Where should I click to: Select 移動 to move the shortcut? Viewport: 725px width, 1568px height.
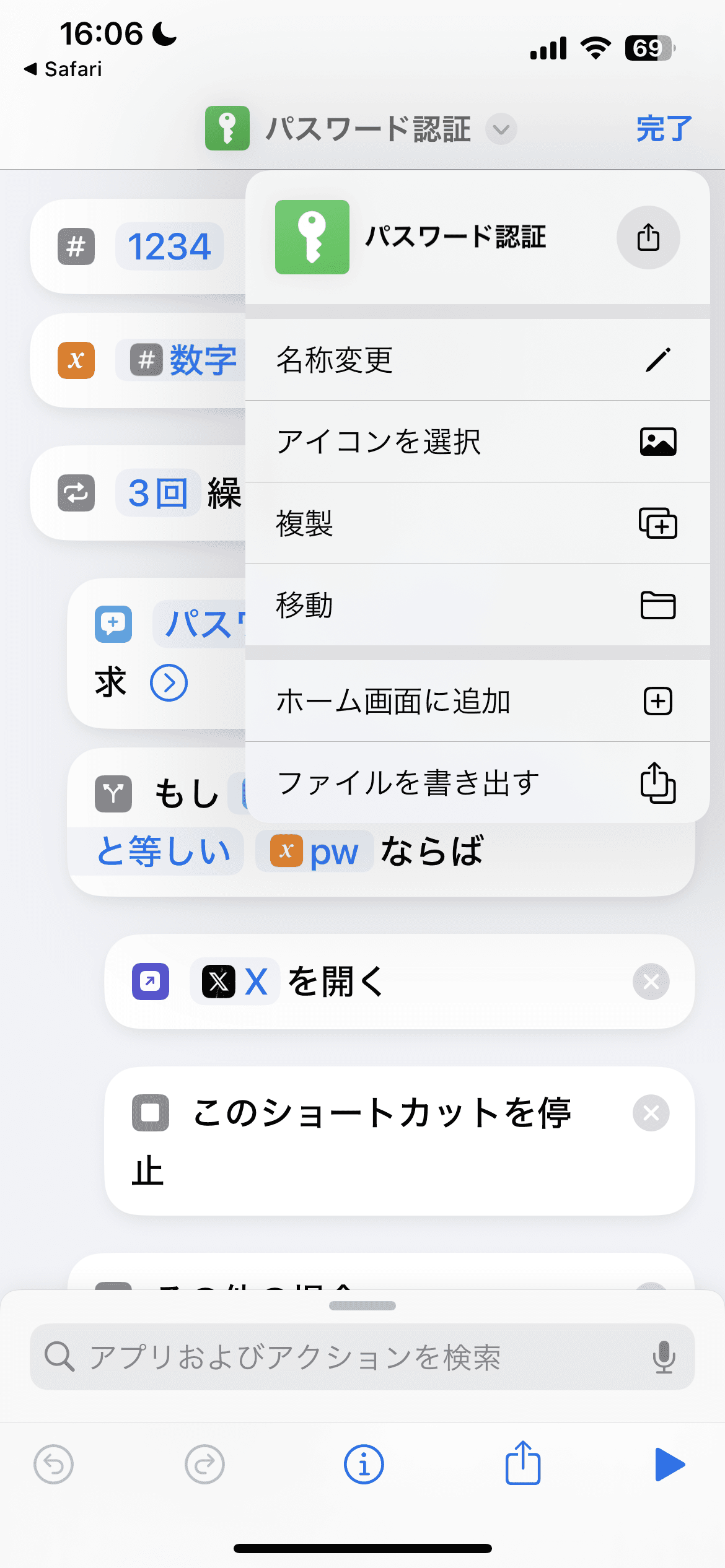click(x=477, y=605)
